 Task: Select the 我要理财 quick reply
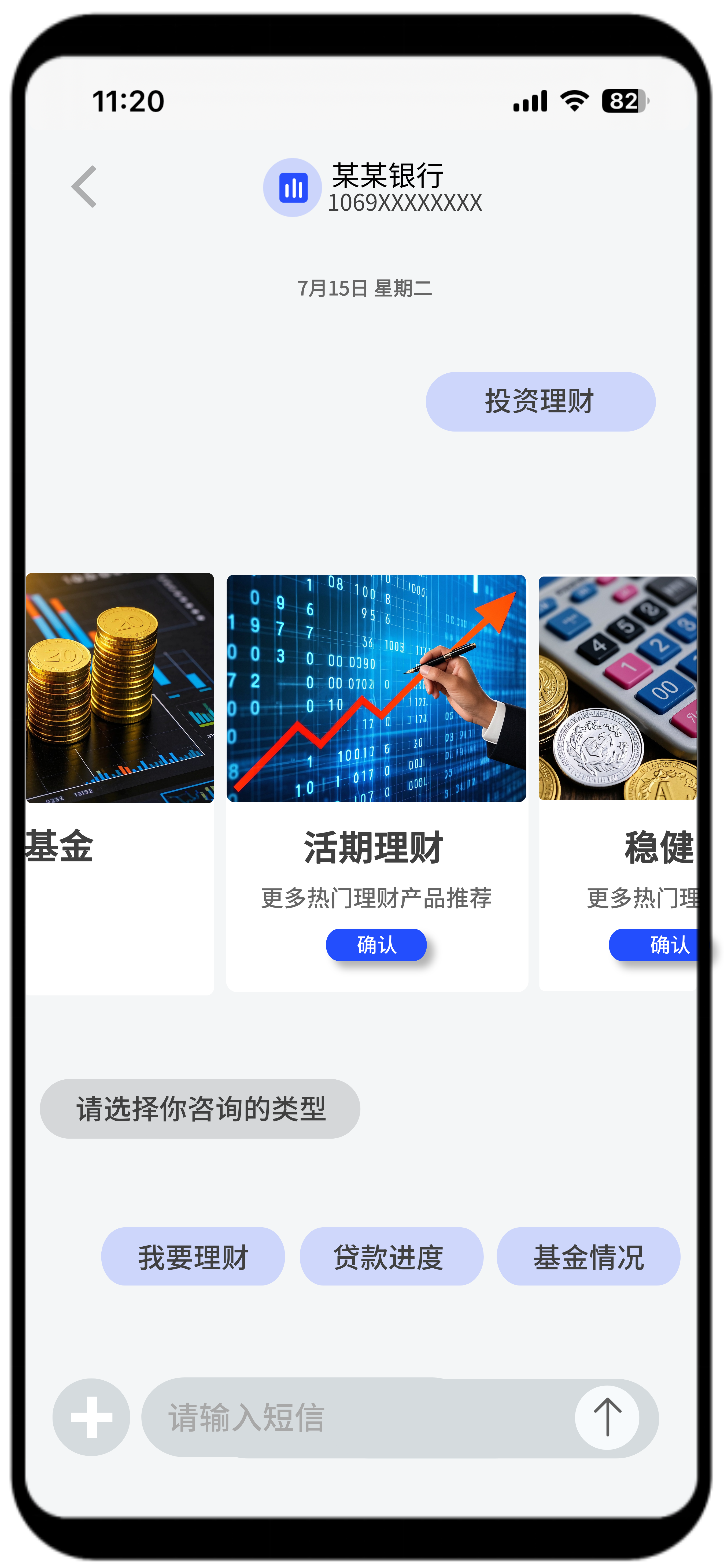(193, 1256)
